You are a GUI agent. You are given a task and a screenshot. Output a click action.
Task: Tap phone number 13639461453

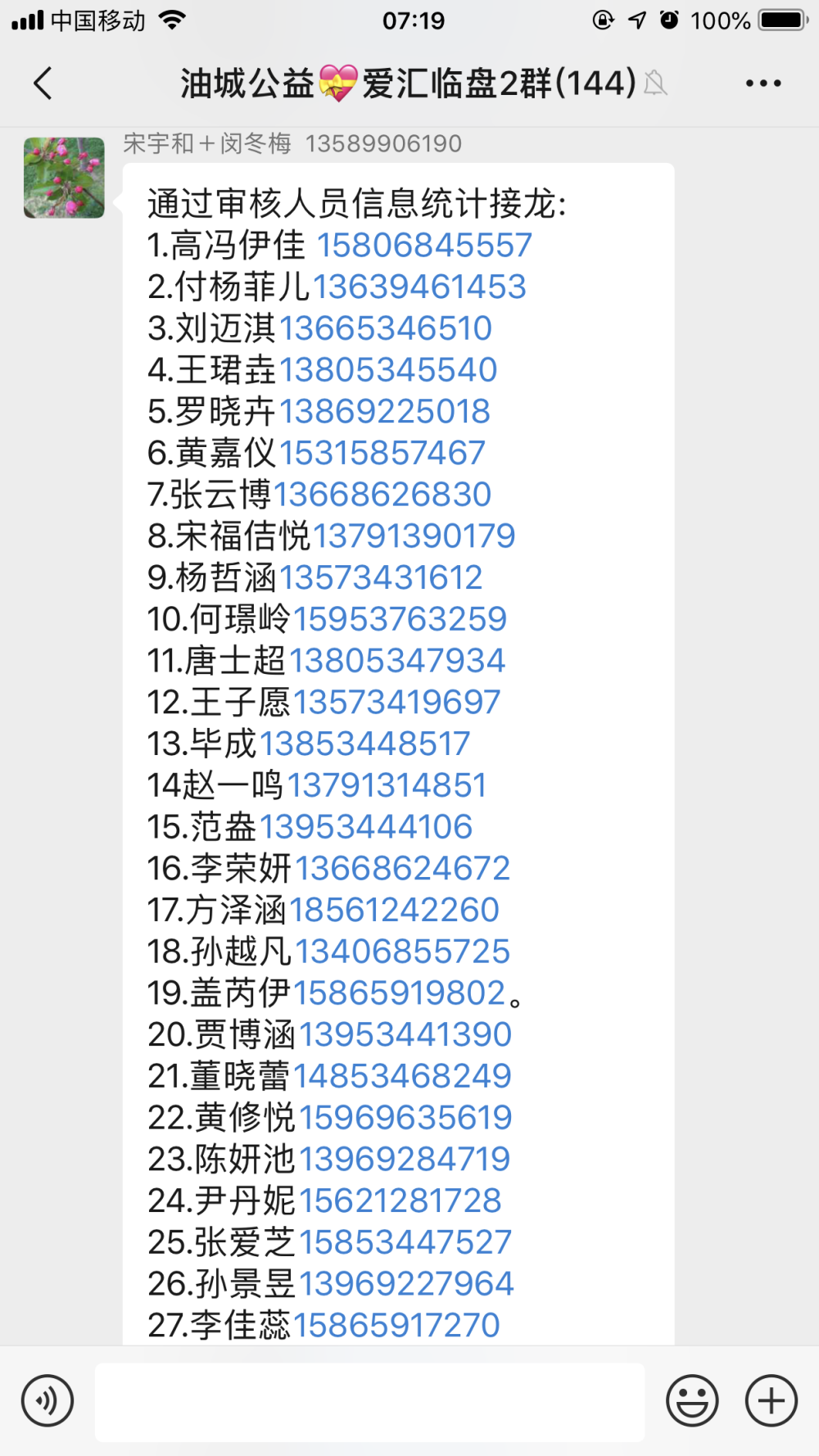[x=419, y=287]
